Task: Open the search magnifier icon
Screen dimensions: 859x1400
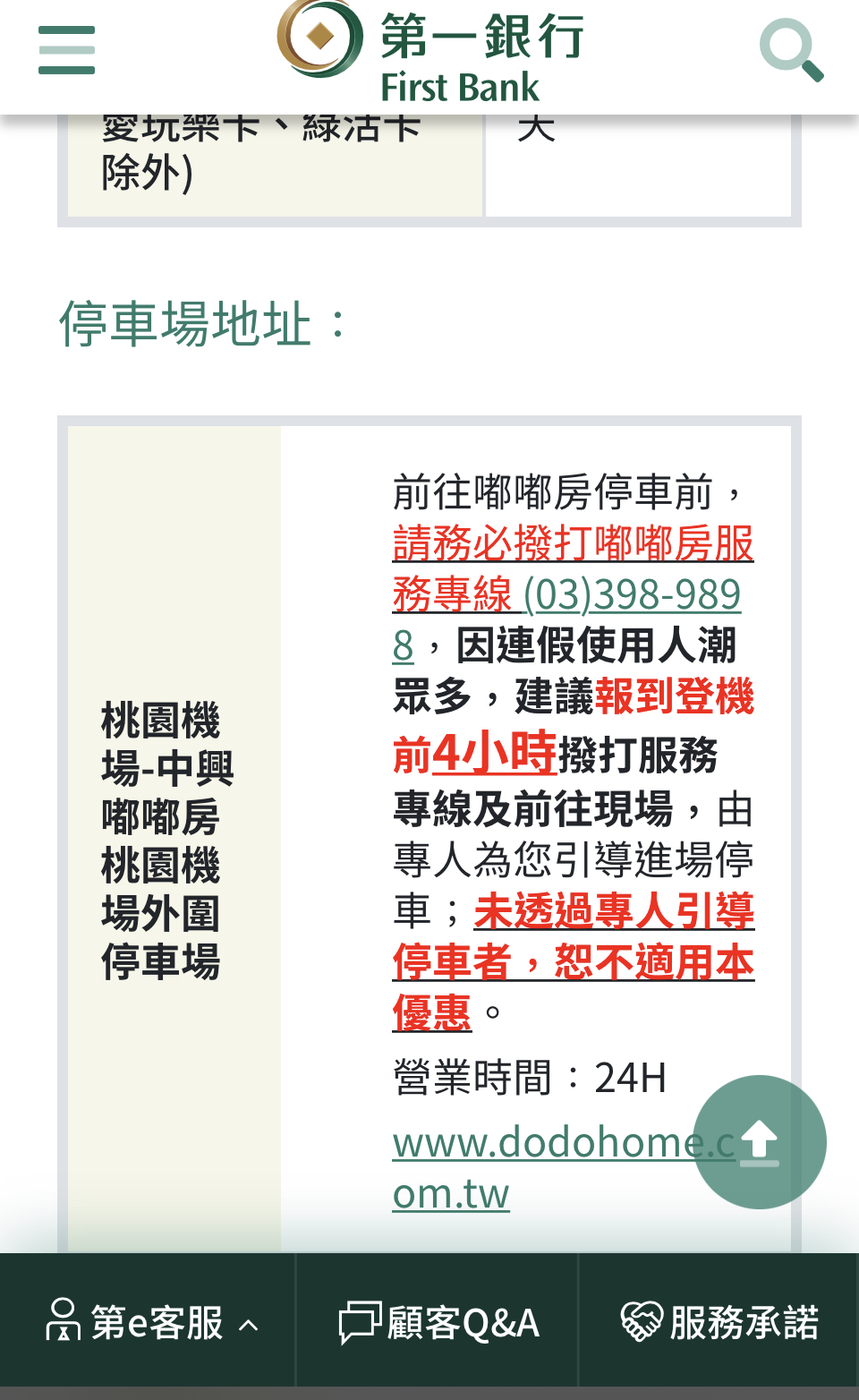Action: (791, 50)
